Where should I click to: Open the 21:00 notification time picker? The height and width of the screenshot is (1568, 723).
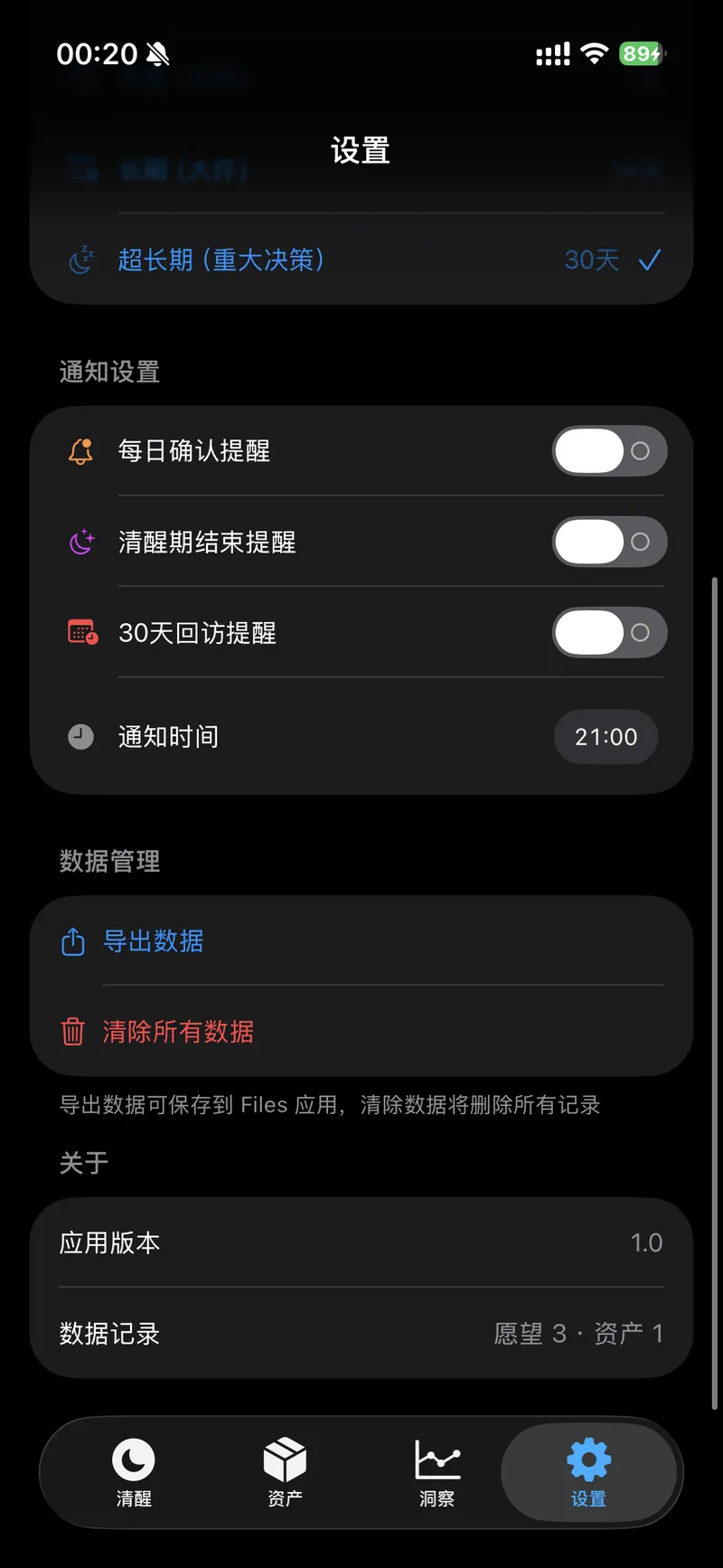pos(606,737)
